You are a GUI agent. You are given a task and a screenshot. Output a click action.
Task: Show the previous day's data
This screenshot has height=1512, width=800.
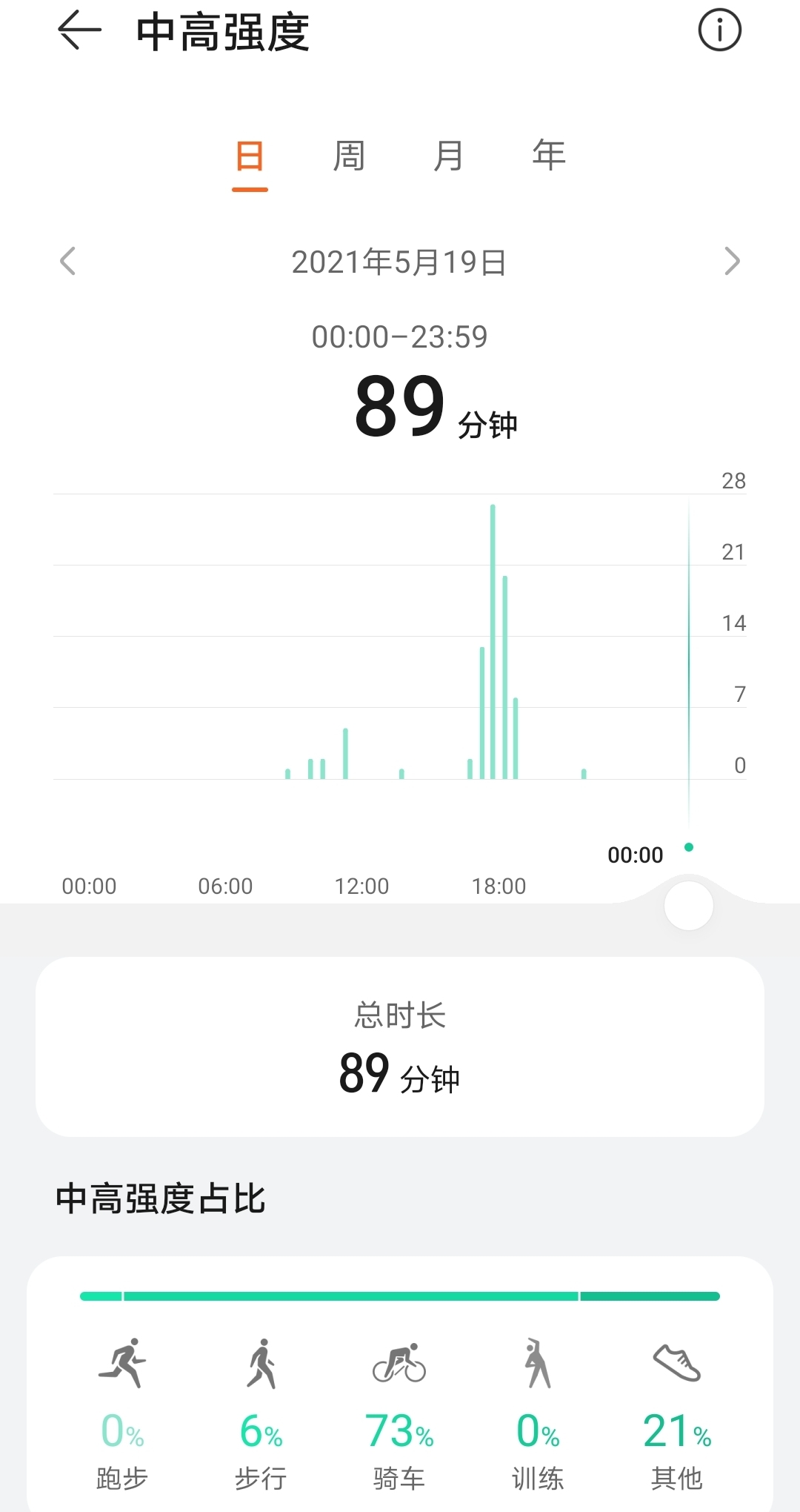click(67, 261)
